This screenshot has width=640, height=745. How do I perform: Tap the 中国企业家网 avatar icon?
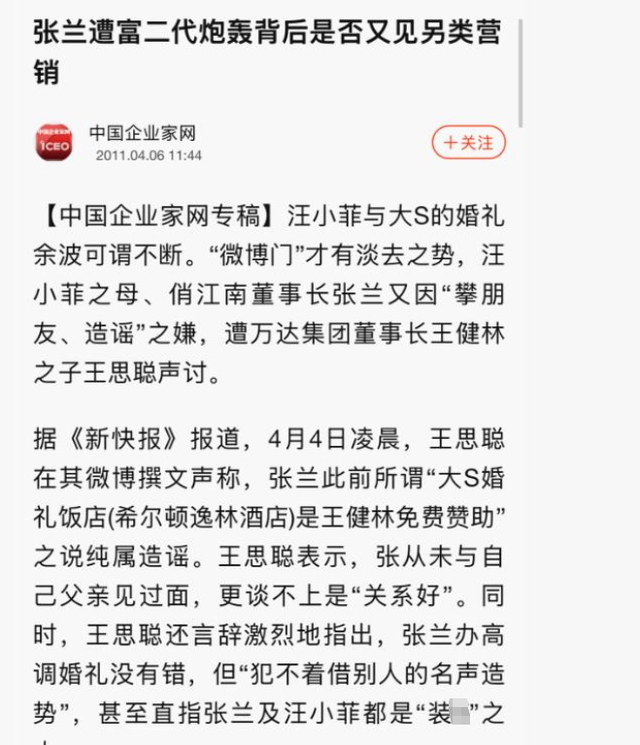point(53,143)
